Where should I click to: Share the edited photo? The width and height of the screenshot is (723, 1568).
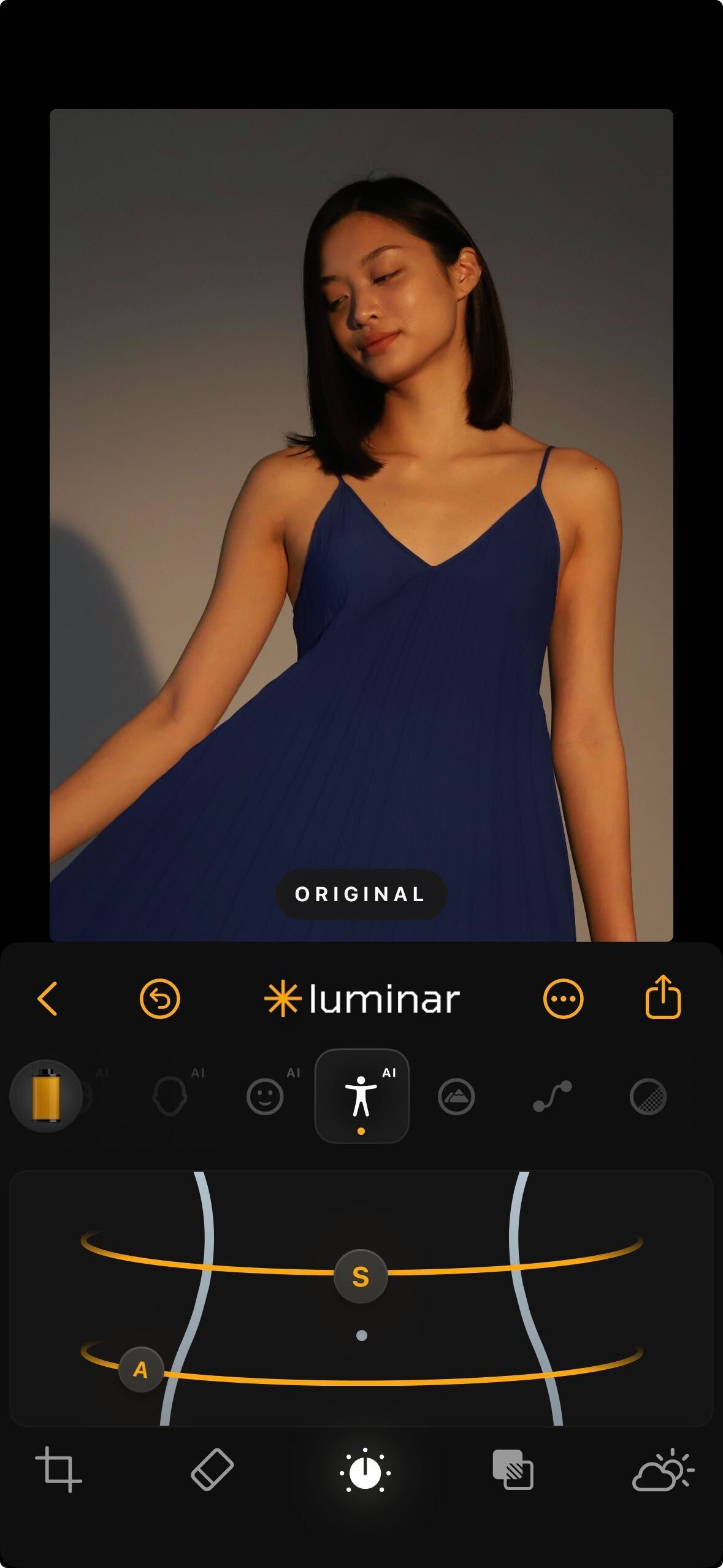663,997
